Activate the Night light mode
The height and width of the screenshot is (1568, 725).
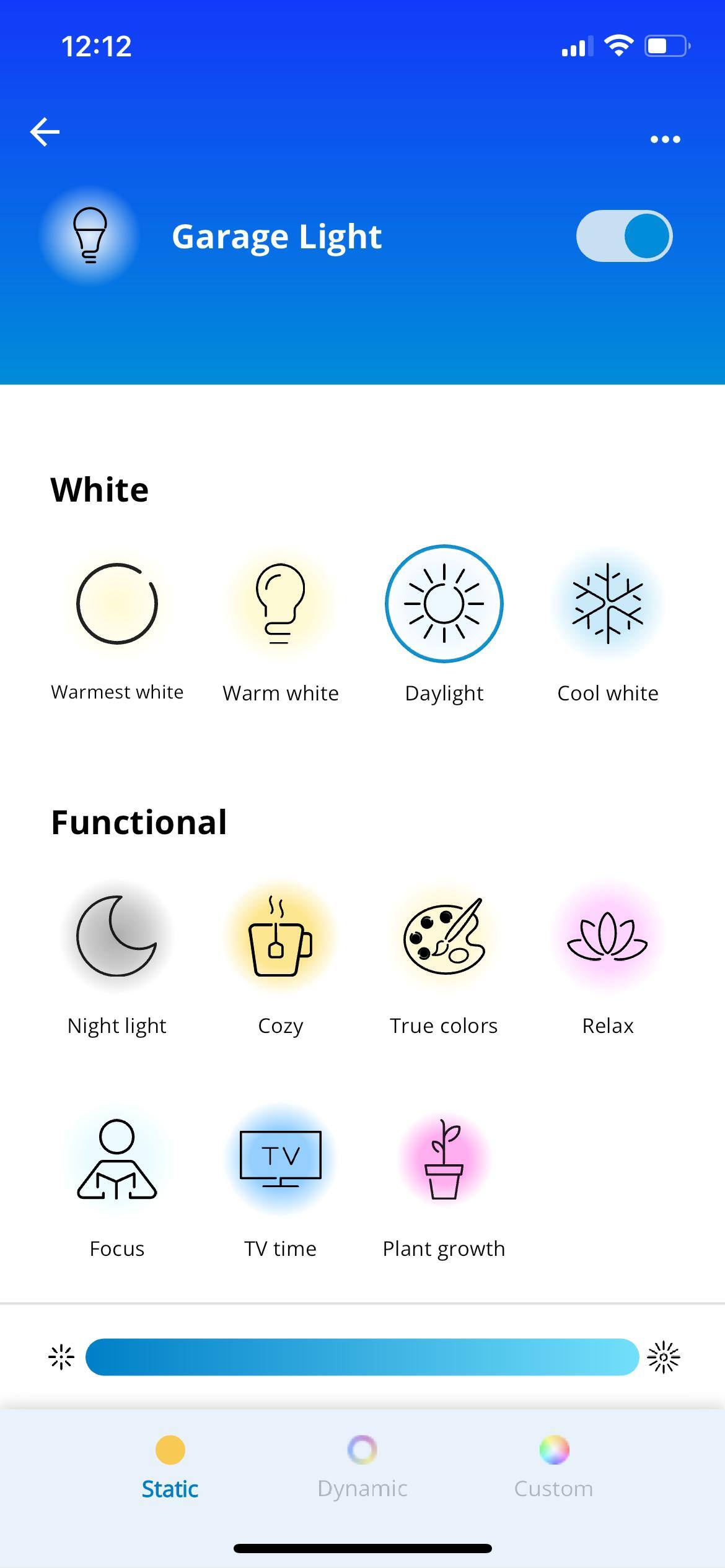pos(117,936)
